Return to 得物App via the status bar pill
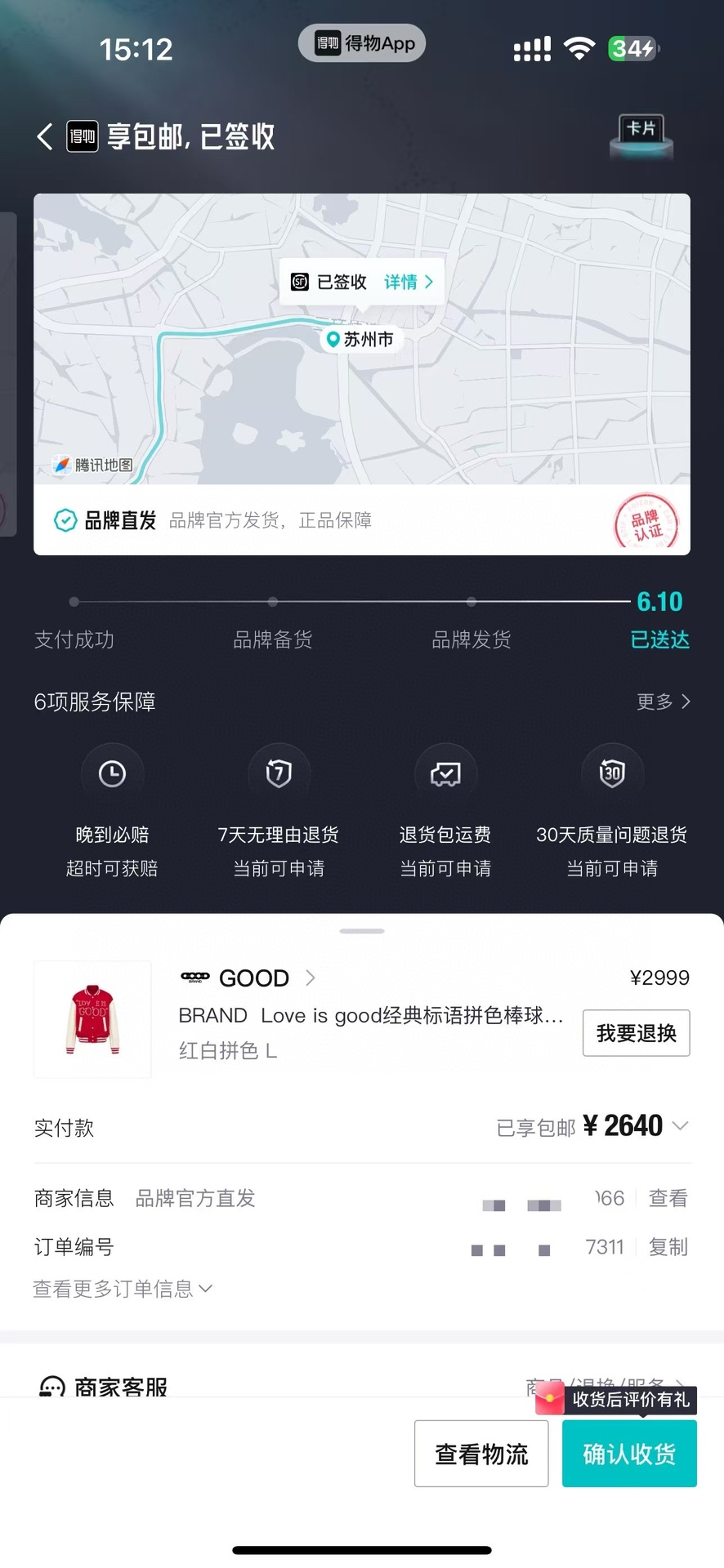Screen dimensions: 724x1568 pyautogui.click(x=362, y=43)
